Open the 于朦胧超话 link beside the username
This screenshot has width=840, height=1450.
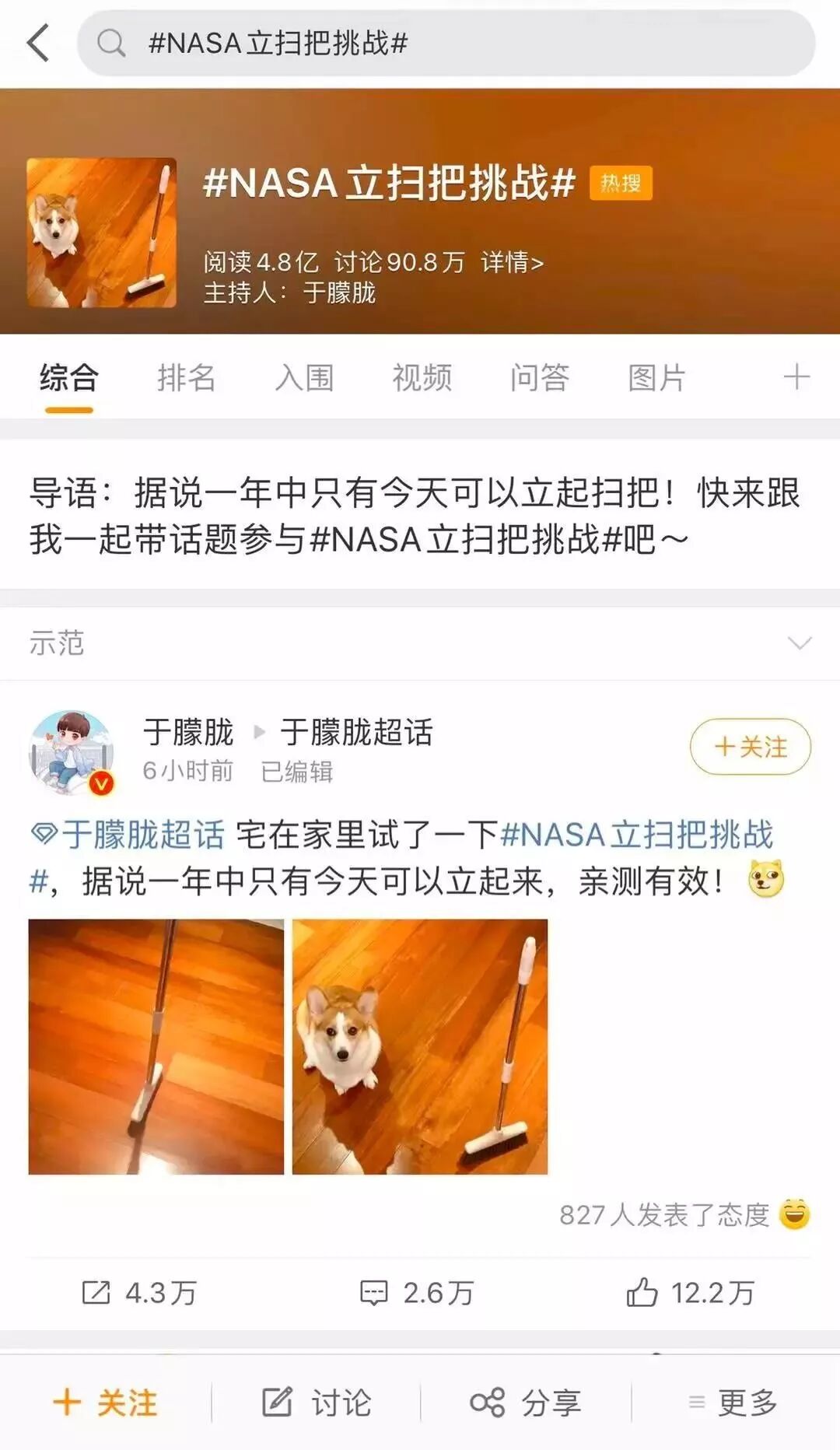(356, 732)
